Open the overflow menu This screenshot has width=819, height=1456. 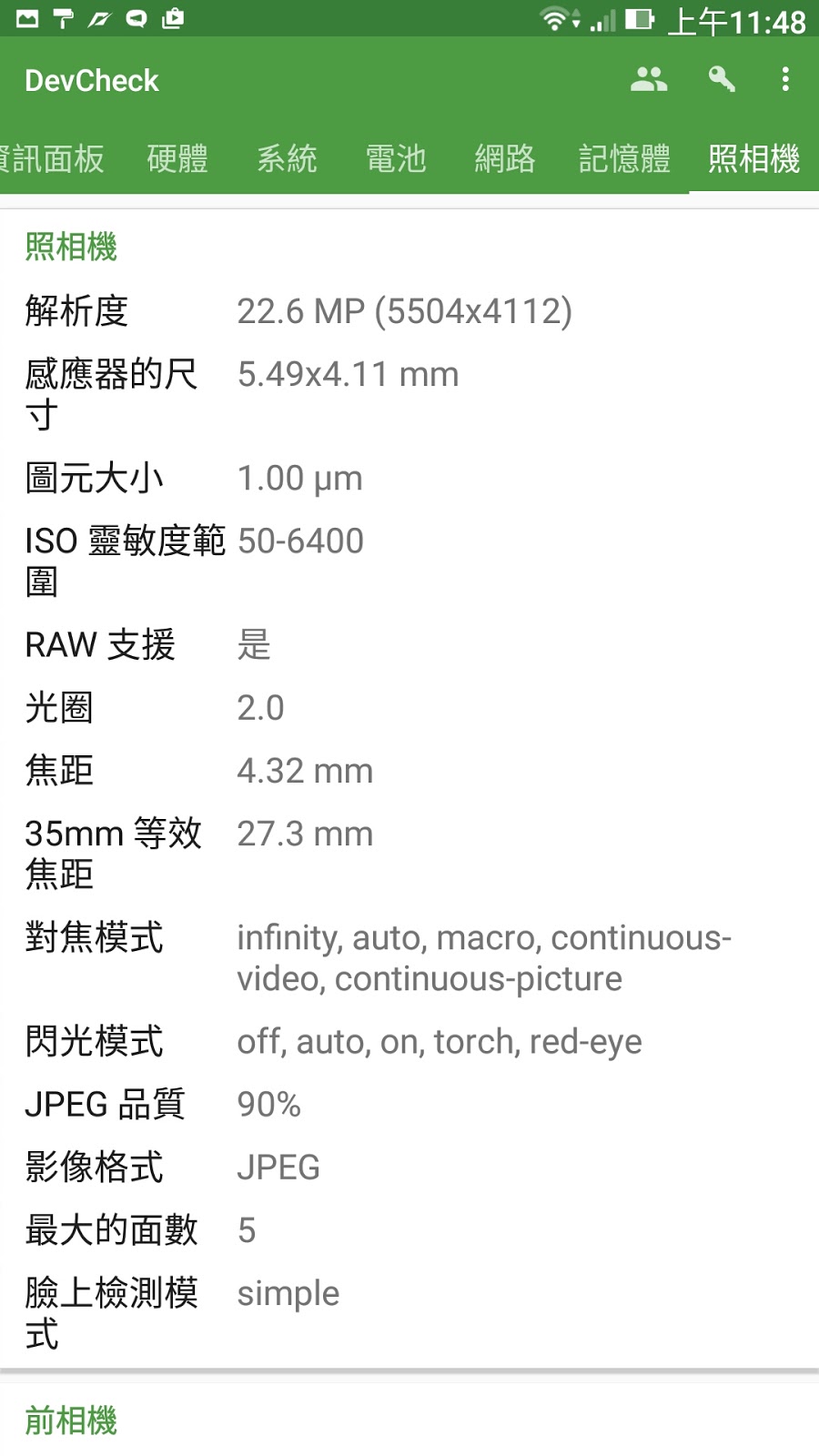[785, 80]
